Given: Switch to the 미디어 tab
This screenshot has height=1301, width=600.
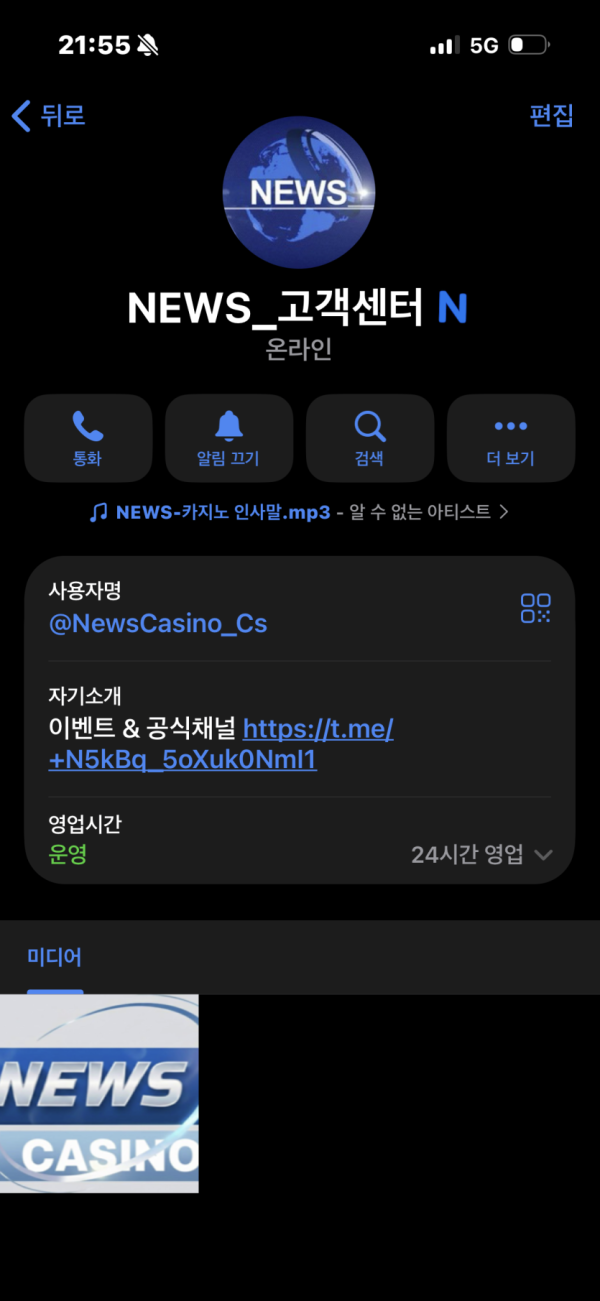Looking at the screenshot, I should (55, 957).
